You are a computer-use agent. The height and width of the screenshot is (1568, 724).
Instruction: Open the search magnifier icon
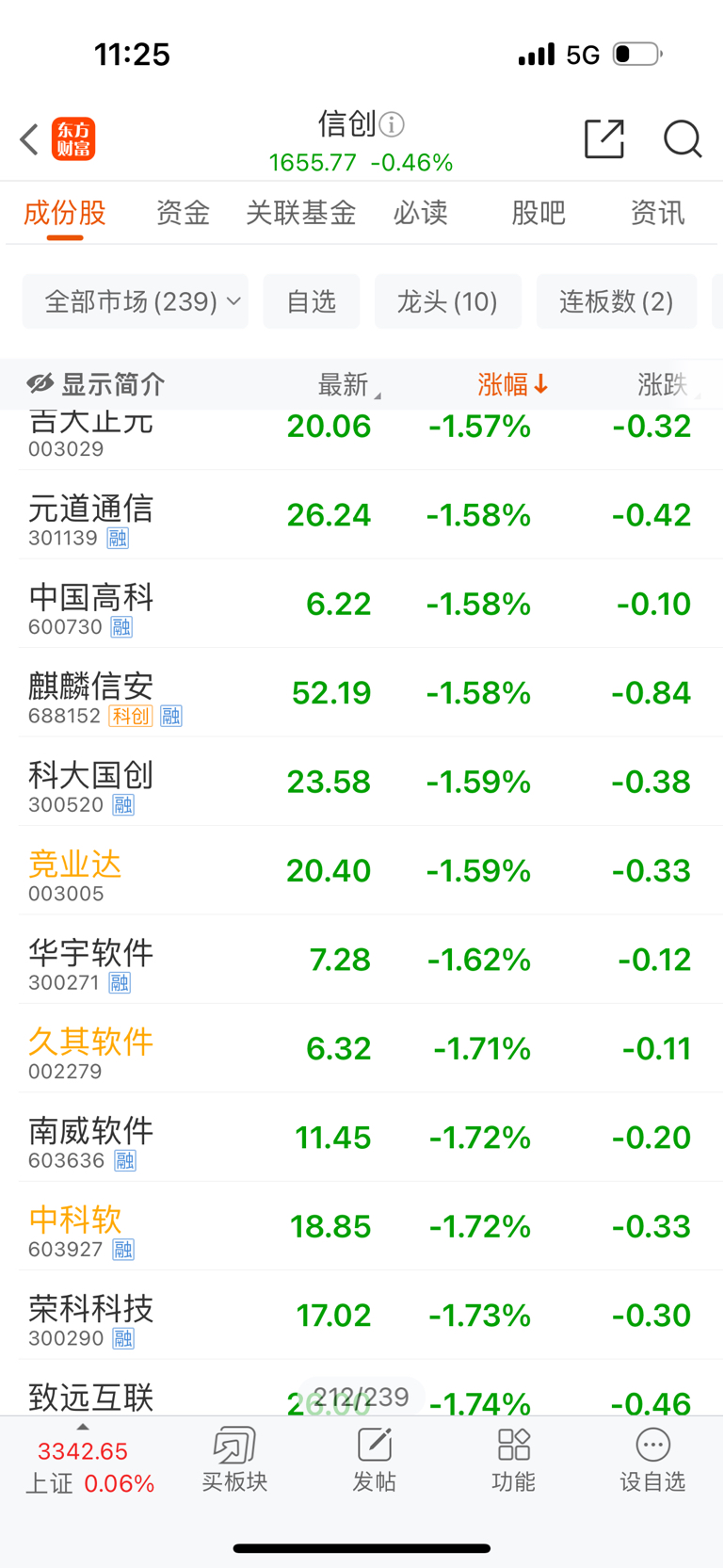tap(683, 138)
